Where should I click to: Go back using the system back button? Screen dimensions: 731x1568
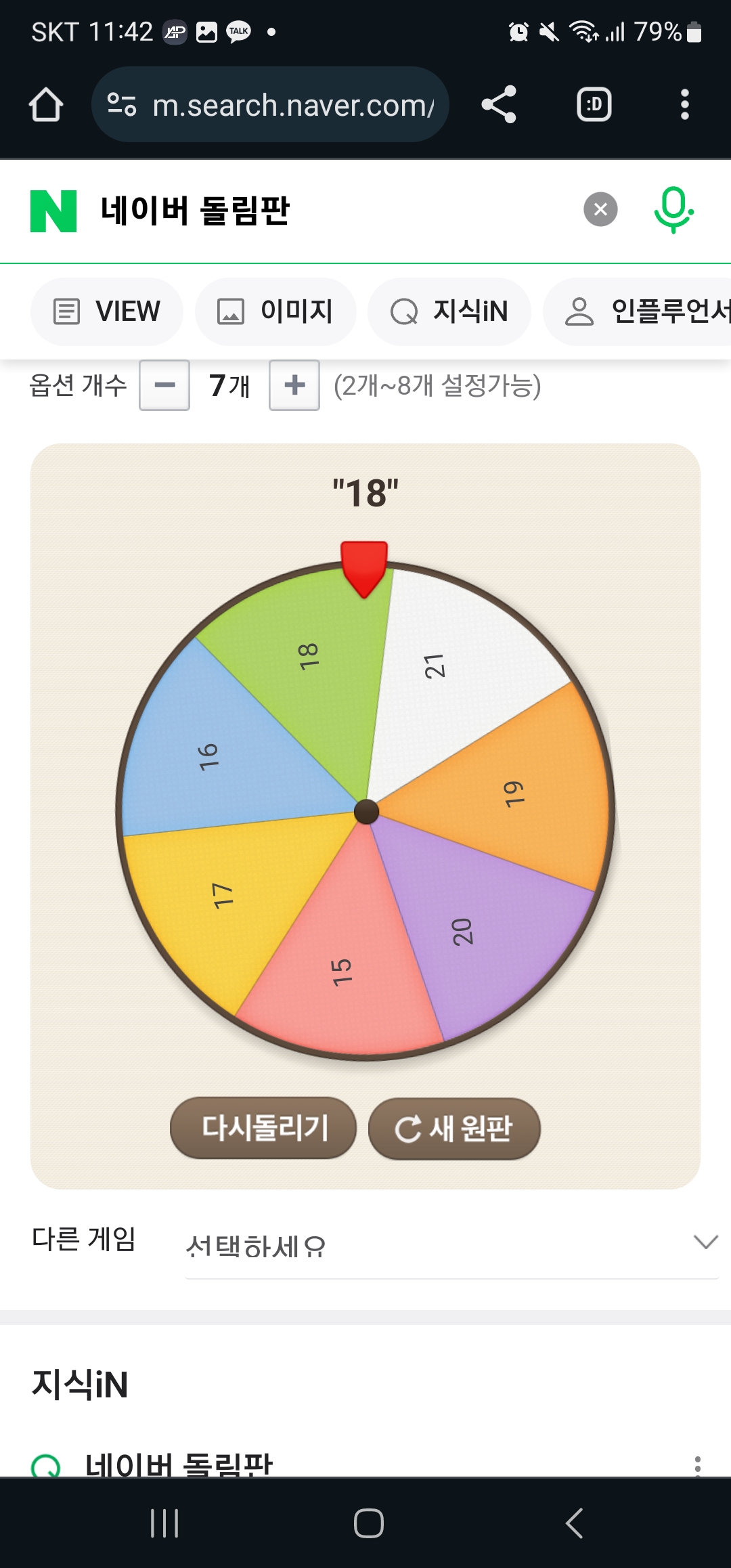point(574,1523)
